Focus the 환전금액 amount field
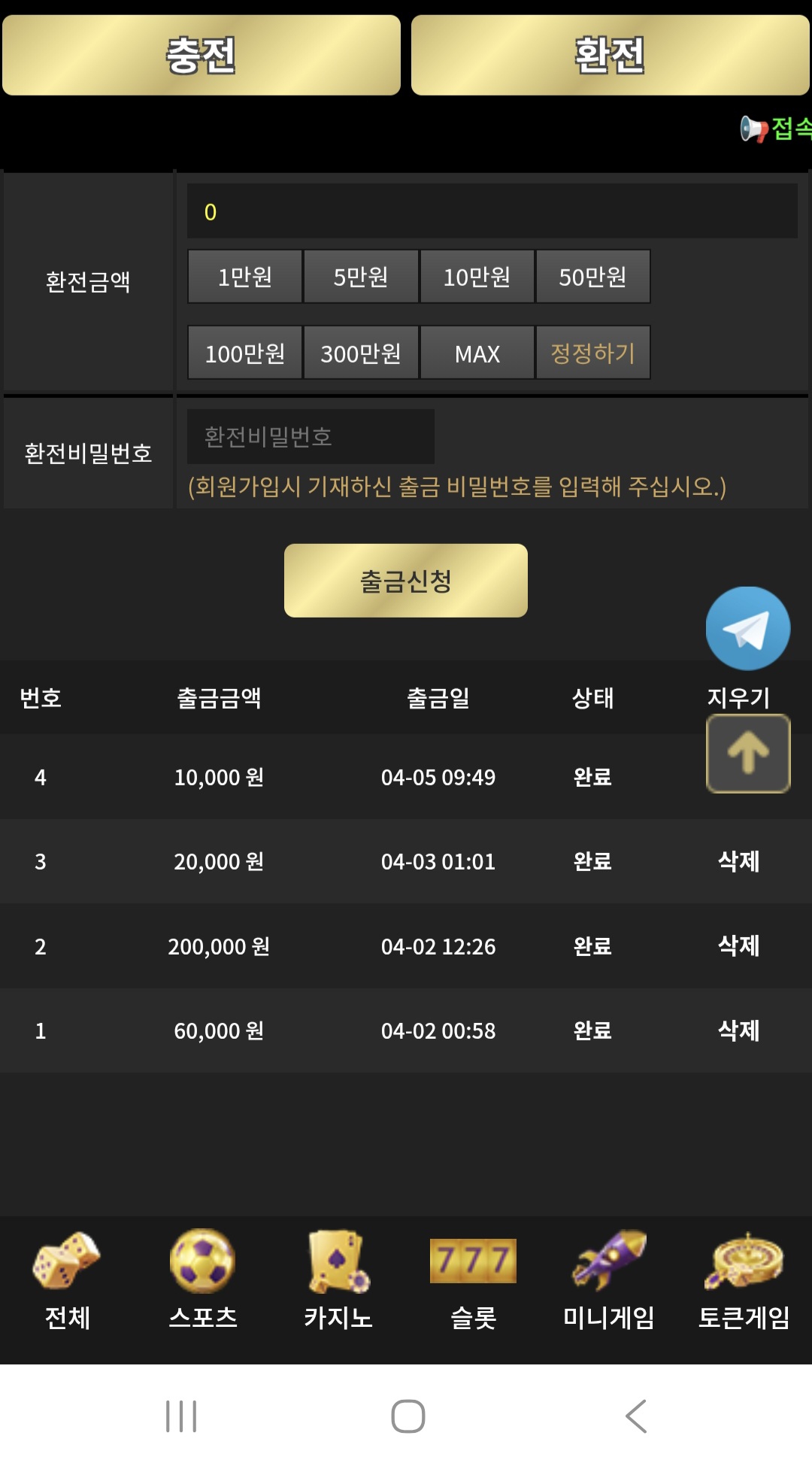This screenshot has height=1466, width=812. (492, 211)
